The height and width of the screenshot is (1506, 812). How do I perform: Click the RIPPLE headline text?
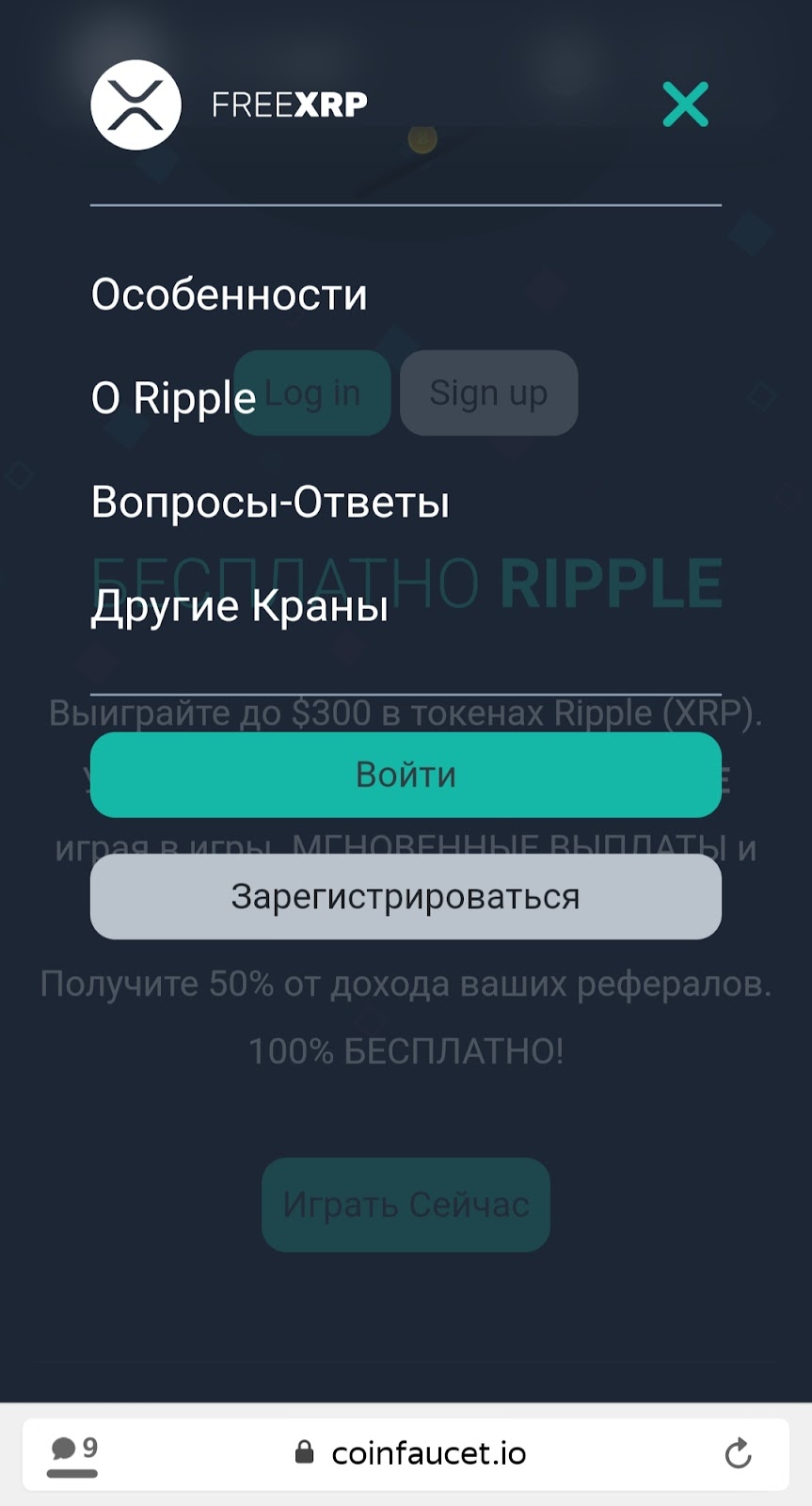(x=612, y=582)
